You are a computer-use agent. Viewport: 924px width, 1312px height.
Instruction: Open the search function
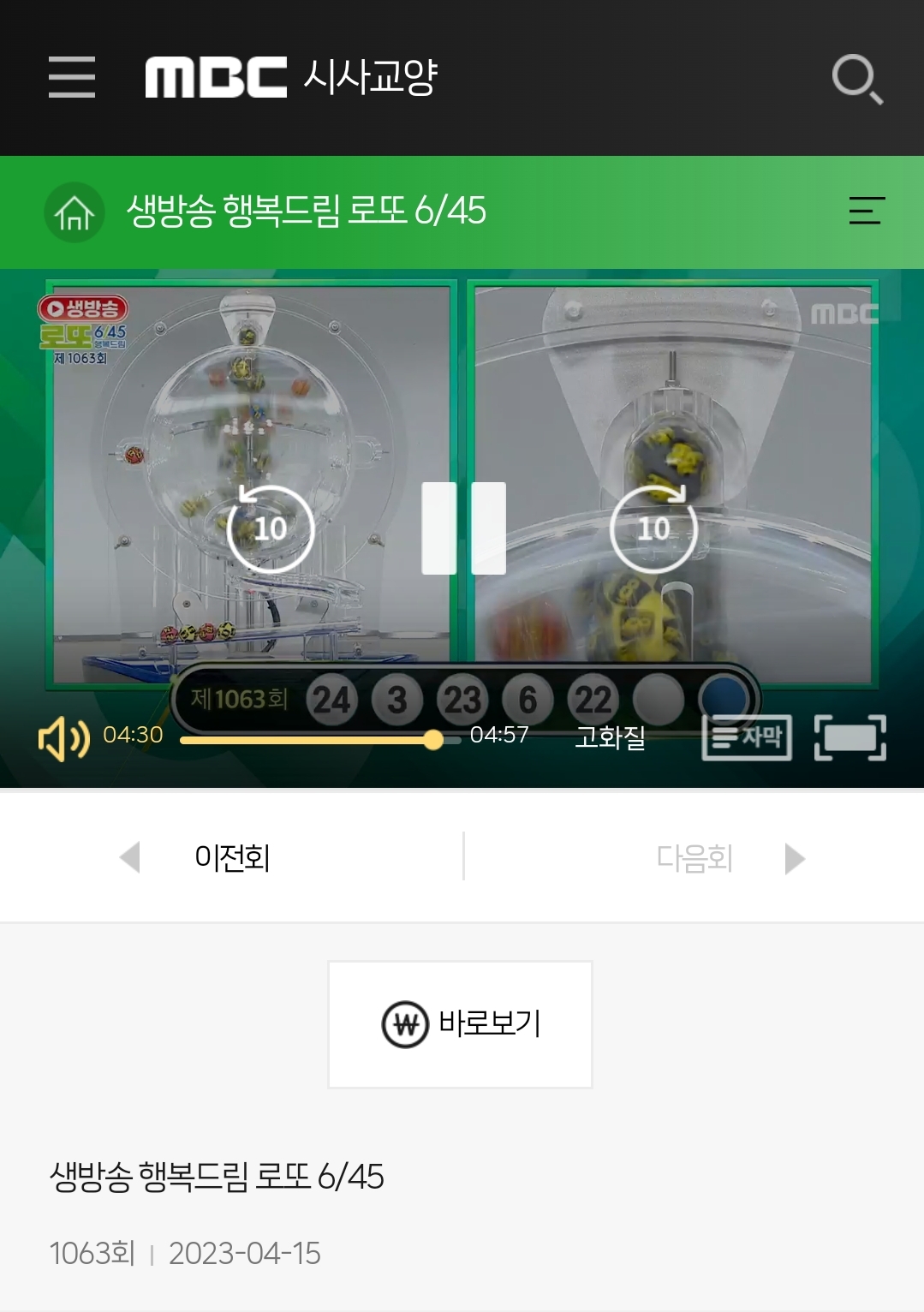[859, 79]
